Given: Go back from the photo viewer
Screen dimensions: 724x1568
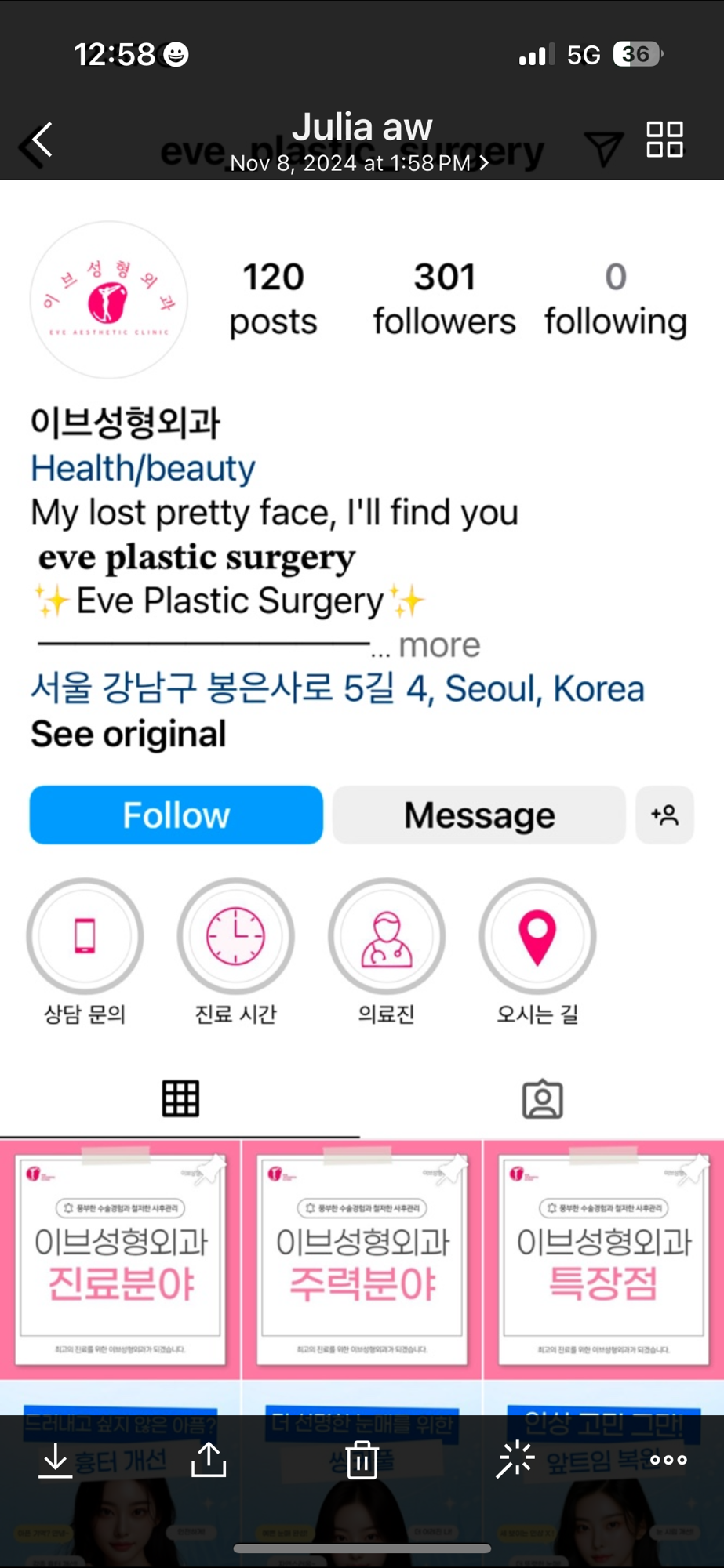Looking at the screenshot, I should (x=42, y=140).
